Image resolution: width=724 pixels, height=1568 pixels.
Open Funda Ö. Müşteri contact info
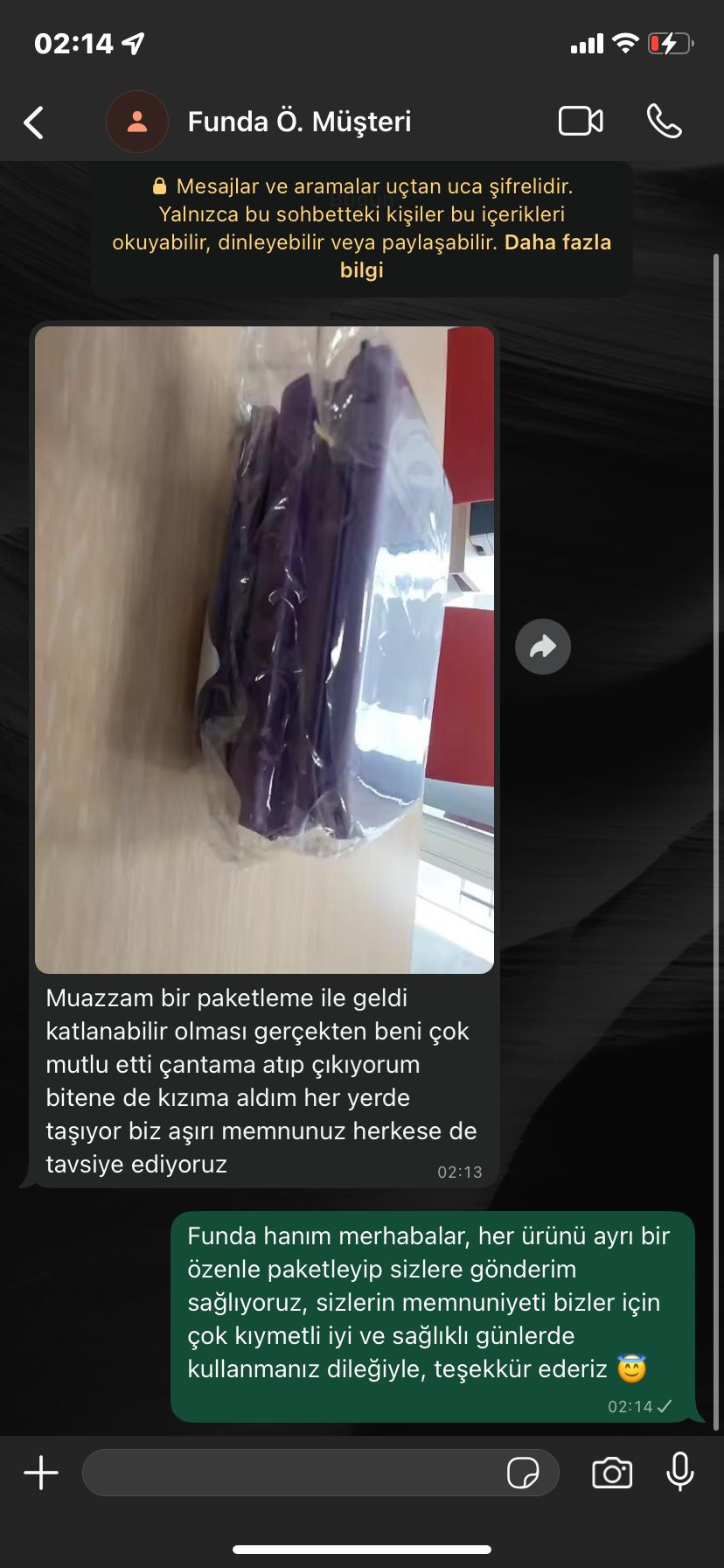tap(299, 122)
